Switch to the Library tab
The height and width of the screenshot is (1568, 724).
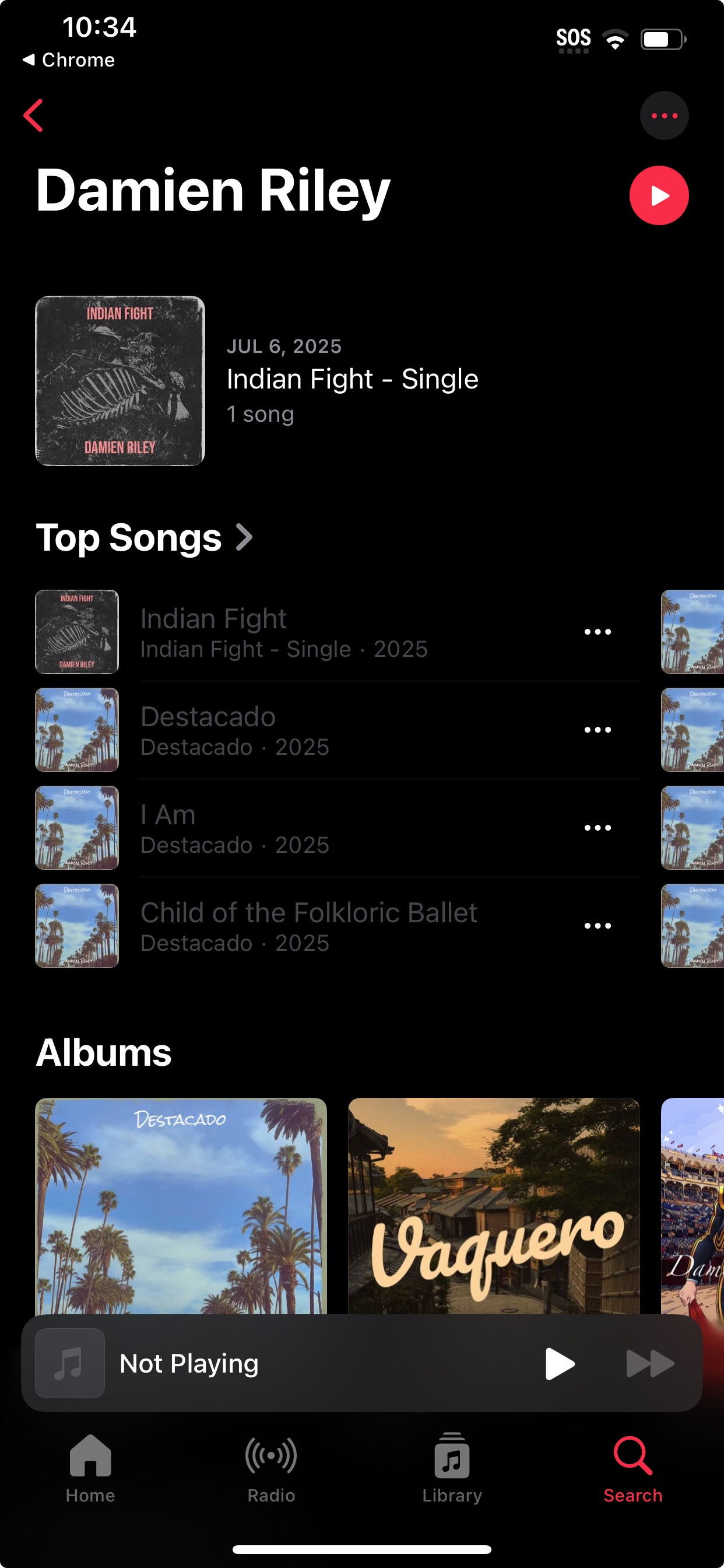451,1468
